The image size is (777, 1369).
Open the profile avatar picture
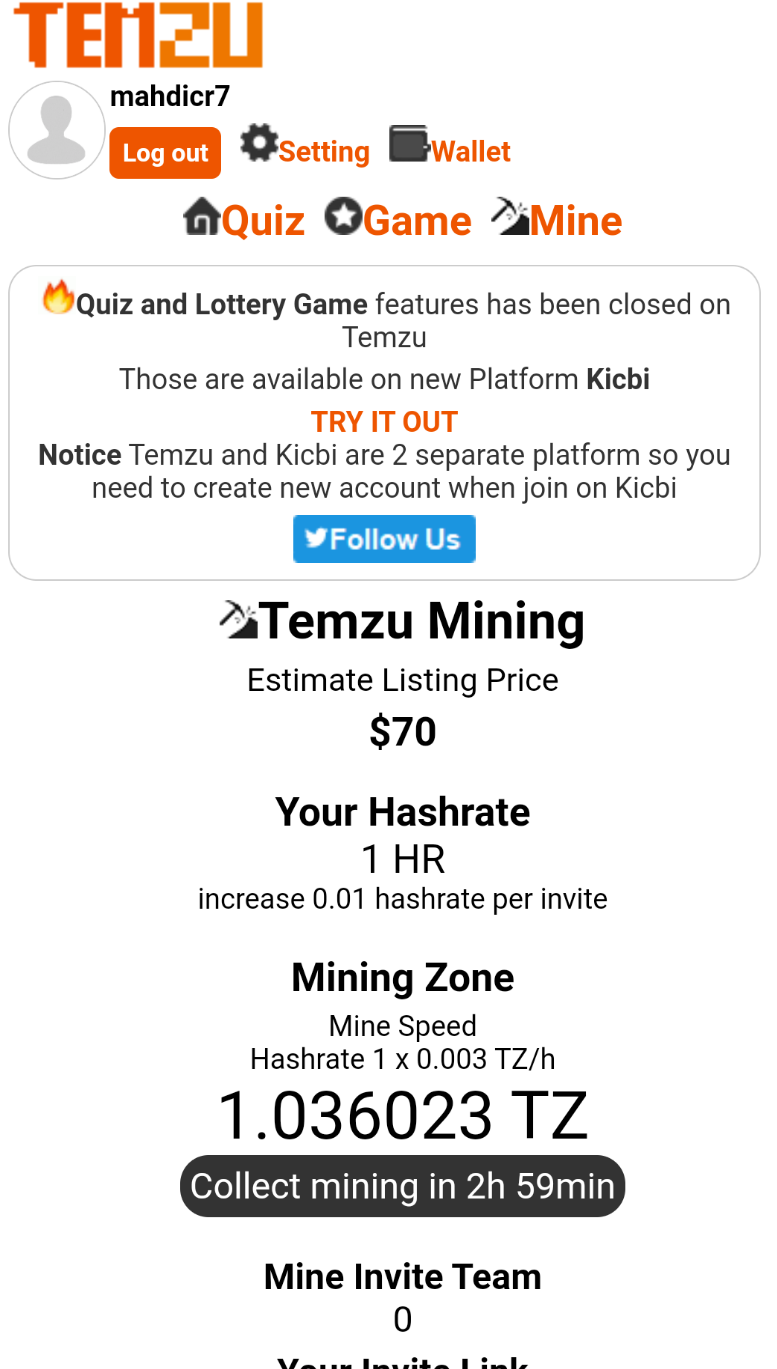[57, 130]
